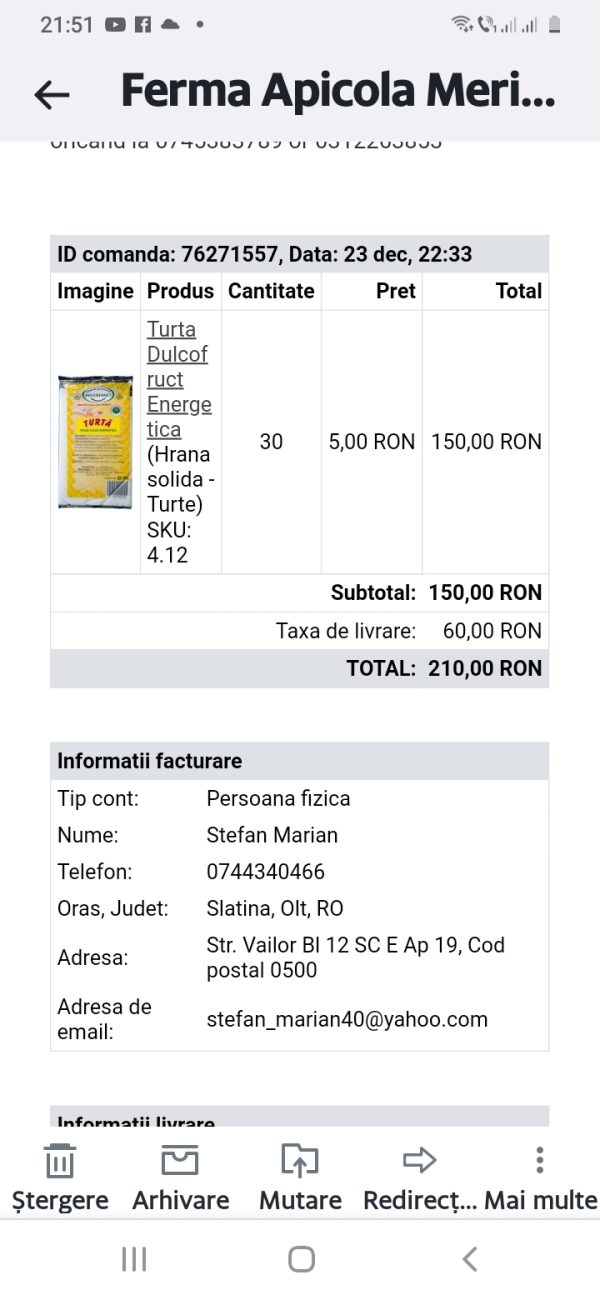Open recent apps from the navigation bar
This screenshot has width=600, height=1300.
tap(134, 1259)
